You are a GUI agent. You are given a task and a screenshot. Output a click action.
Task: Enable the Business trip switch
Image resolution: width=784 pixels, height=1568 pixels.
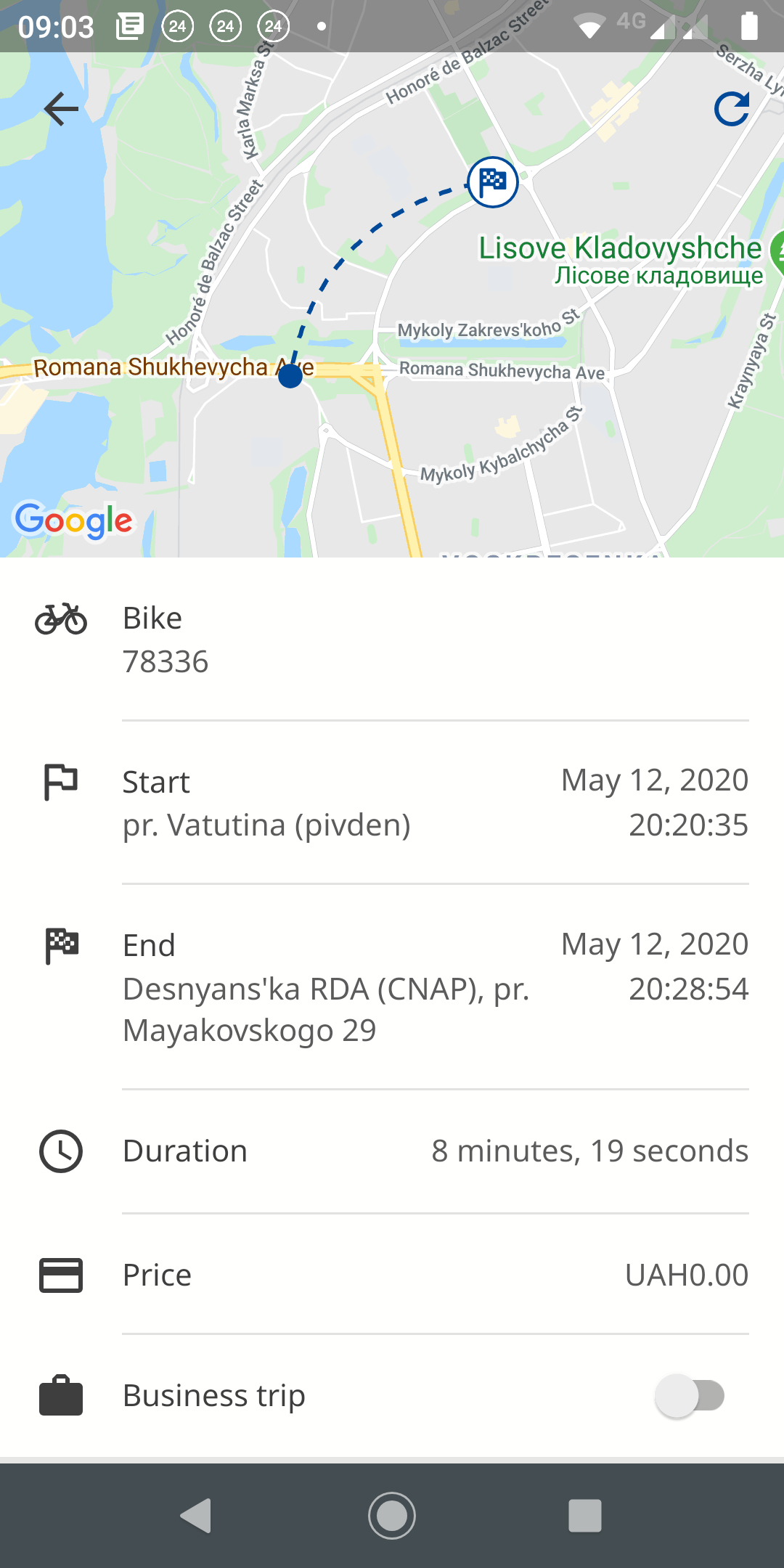(690, 1395)
